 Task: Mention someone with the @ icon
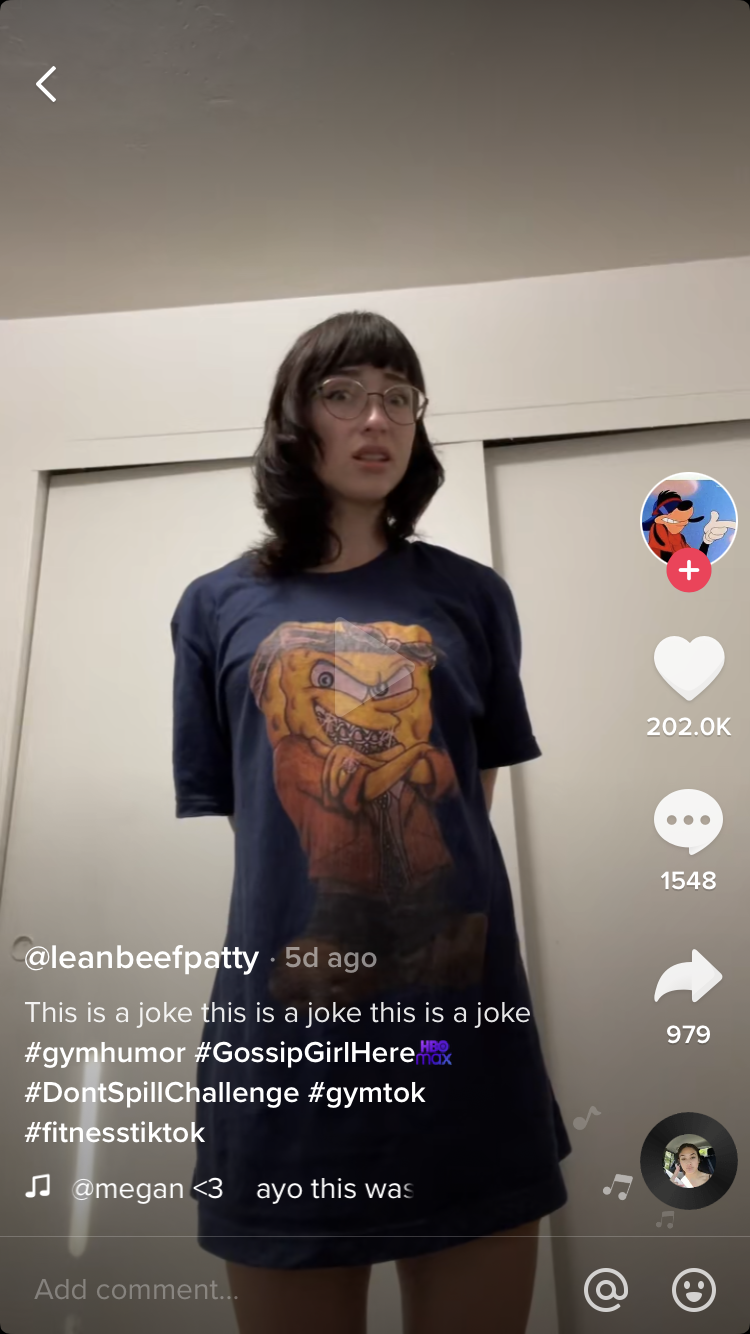(605, 1290)
